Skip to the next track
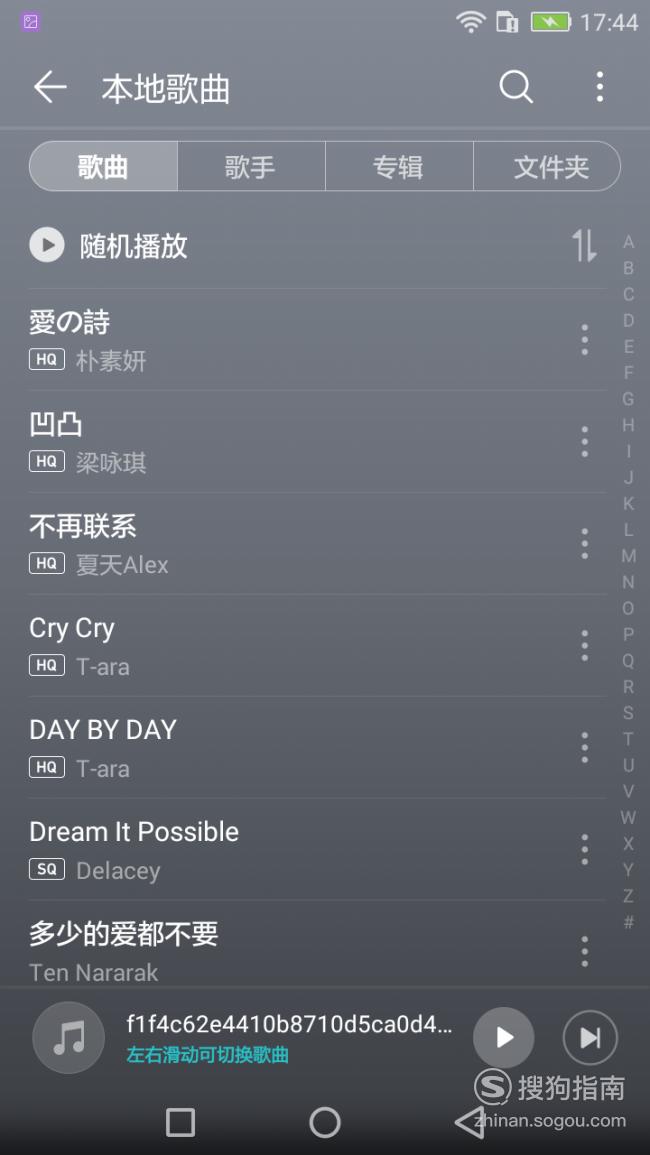 click(590, 1037)
